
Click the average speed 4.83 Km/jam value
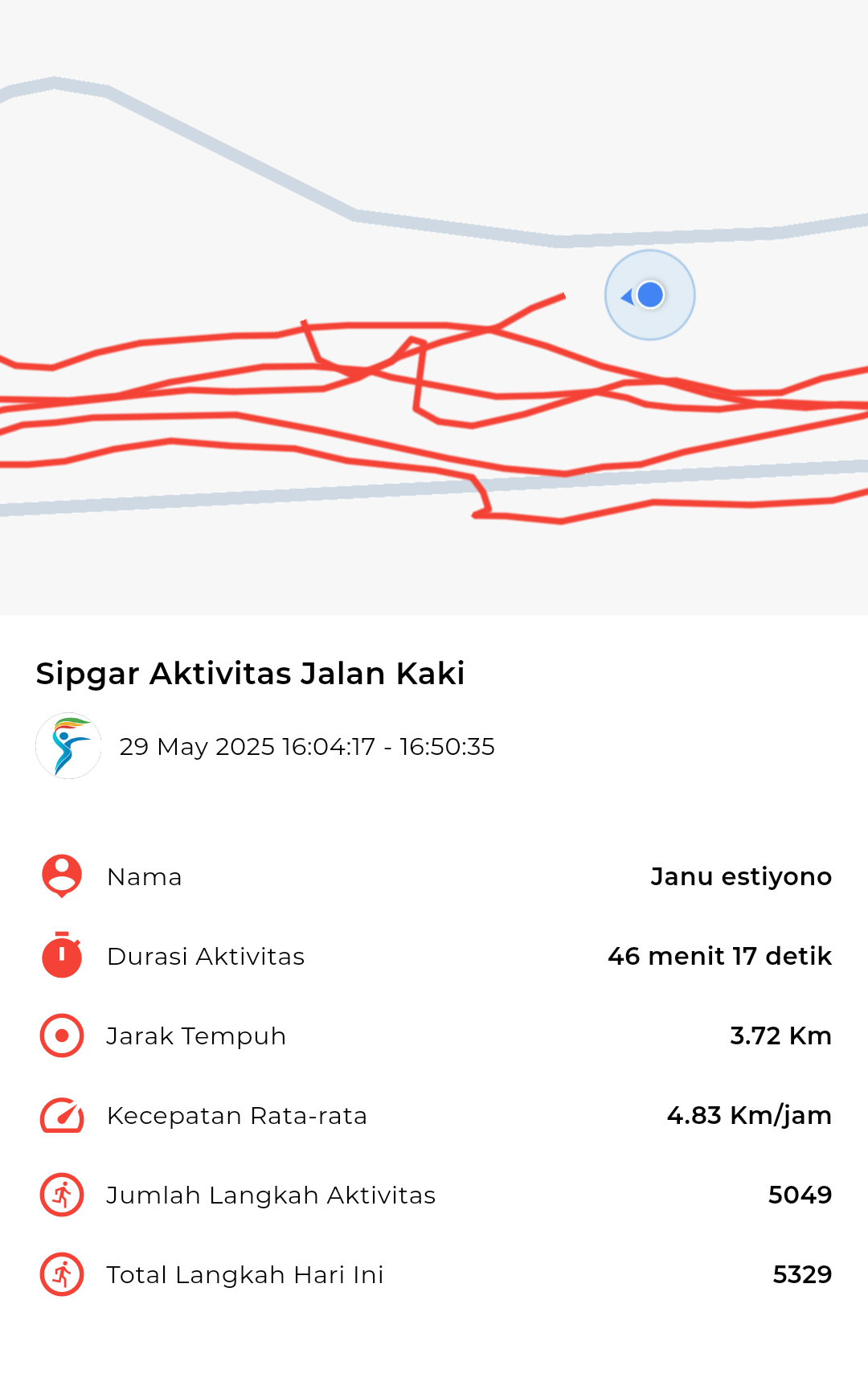tap(749, 1115)
